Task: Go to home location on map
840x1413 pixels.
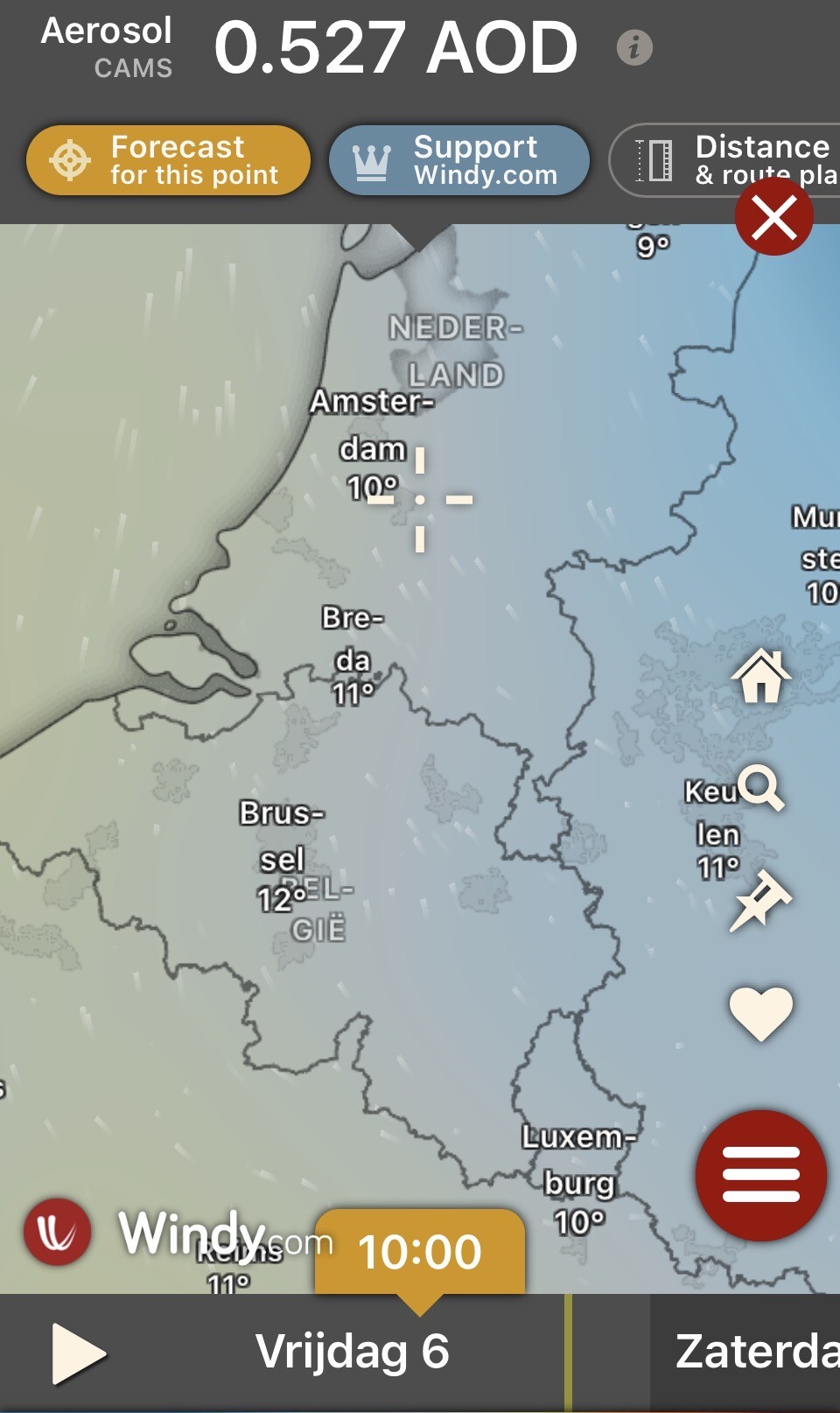Action: [760, 676]
